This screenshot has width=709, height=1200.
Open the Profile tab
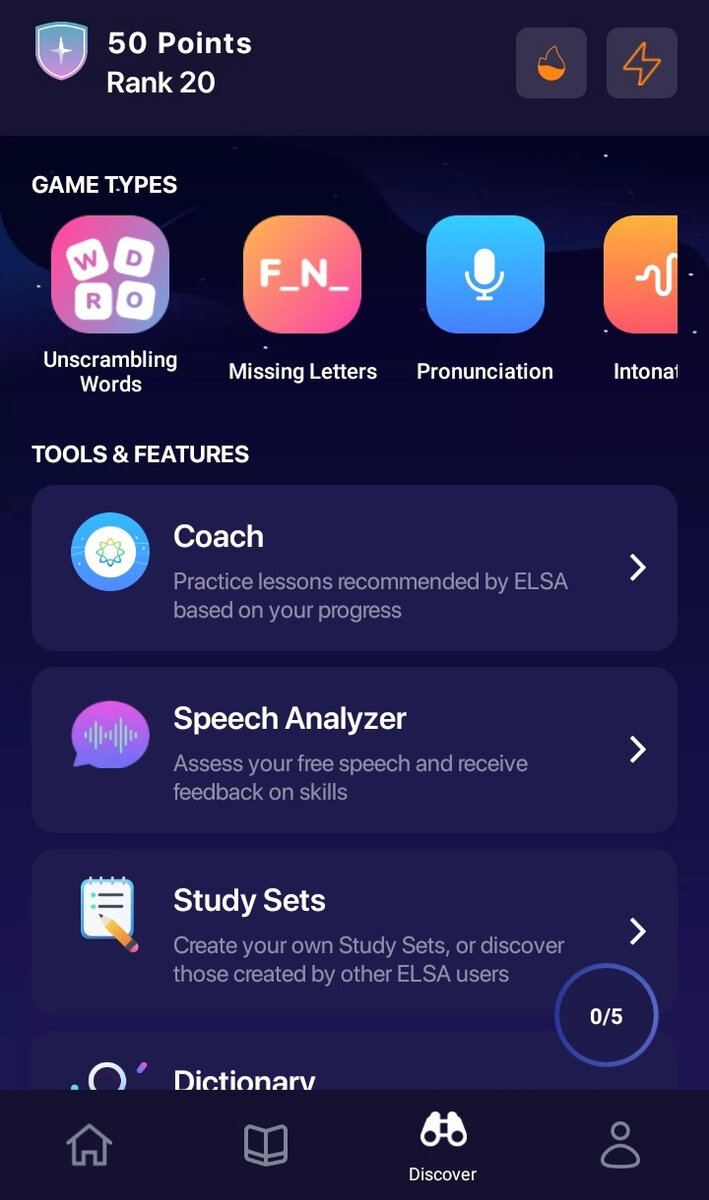(620, 1145)
